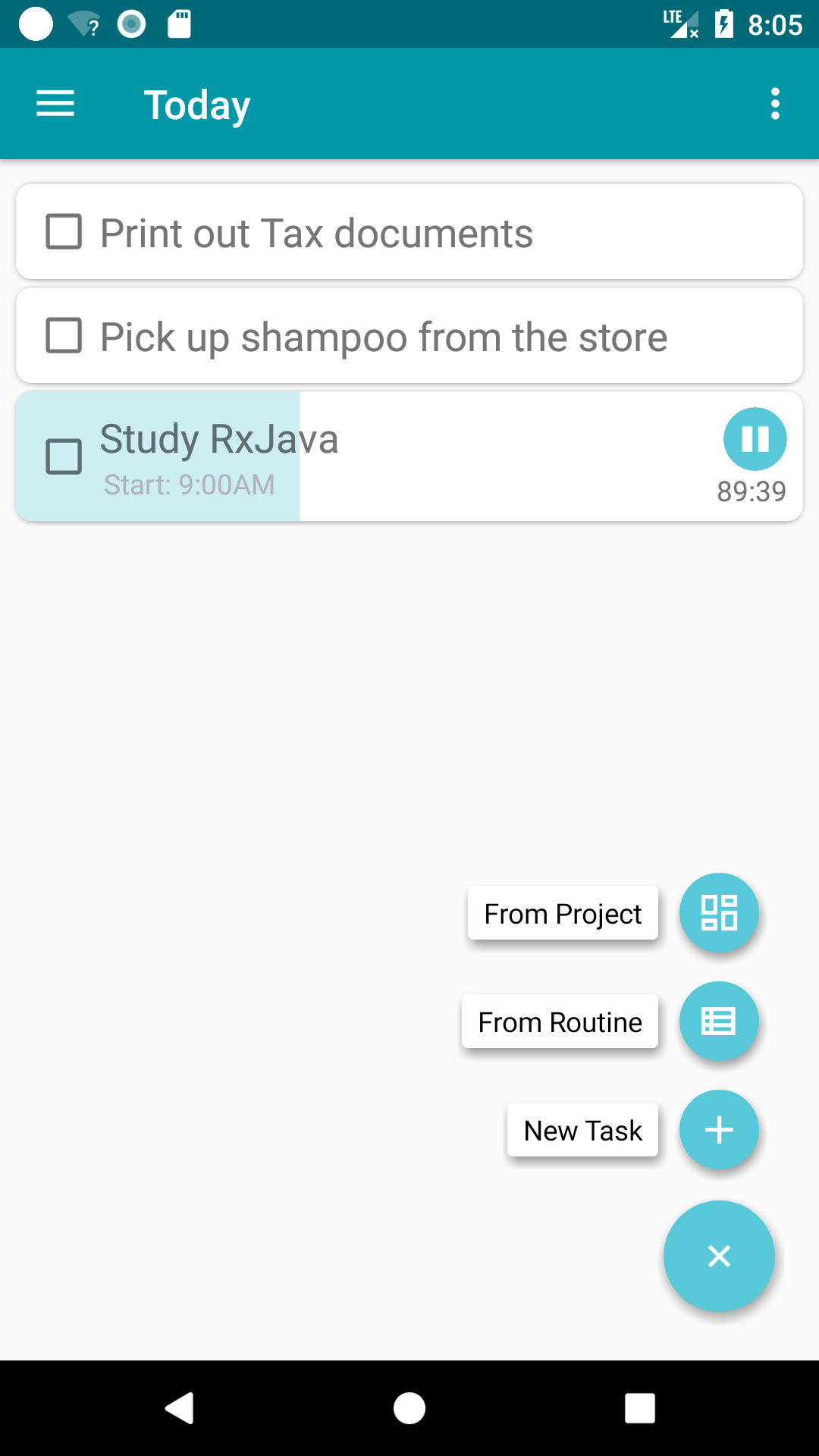
Task: Check off Print out Tax documents
Action: tap(64, 231)
